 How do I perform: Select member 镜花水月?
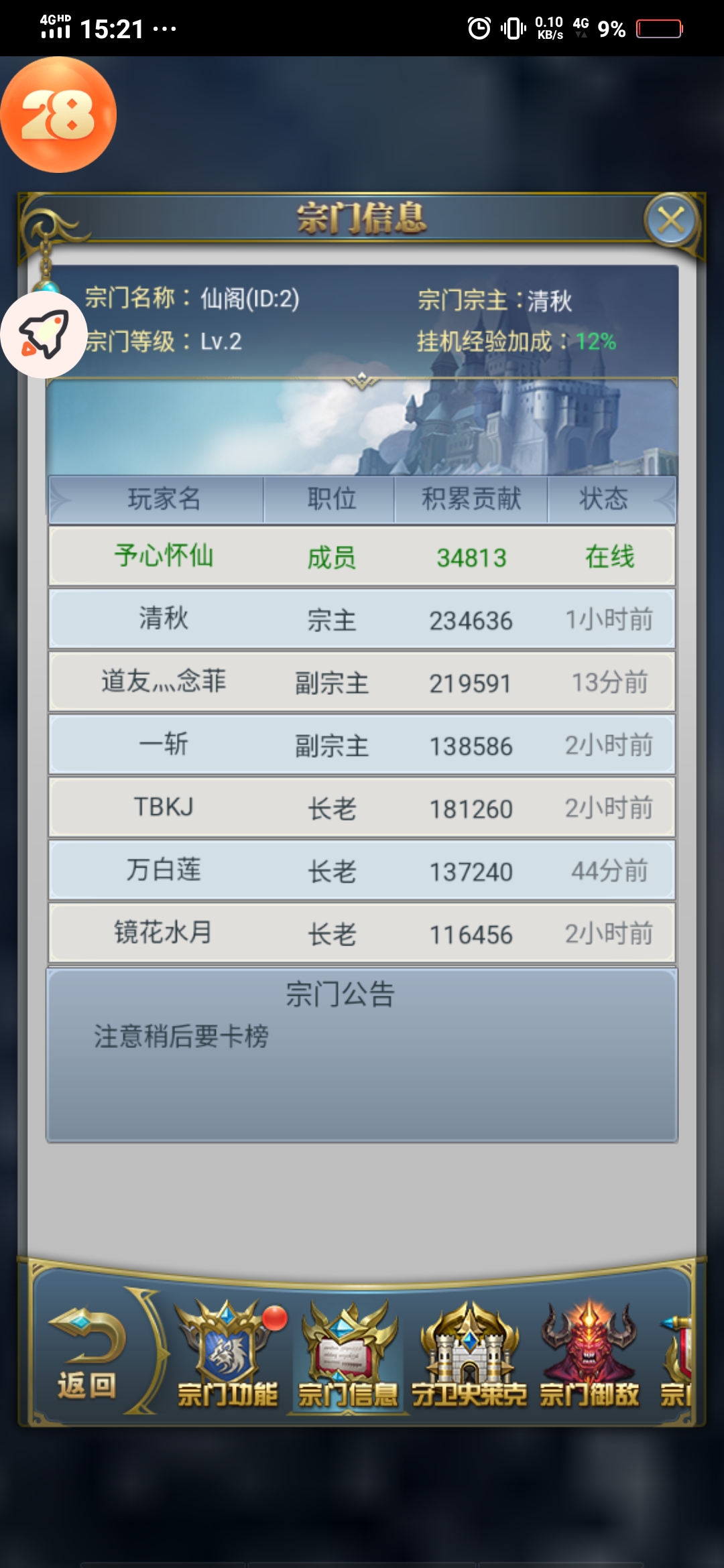click(x=362, y=933)
